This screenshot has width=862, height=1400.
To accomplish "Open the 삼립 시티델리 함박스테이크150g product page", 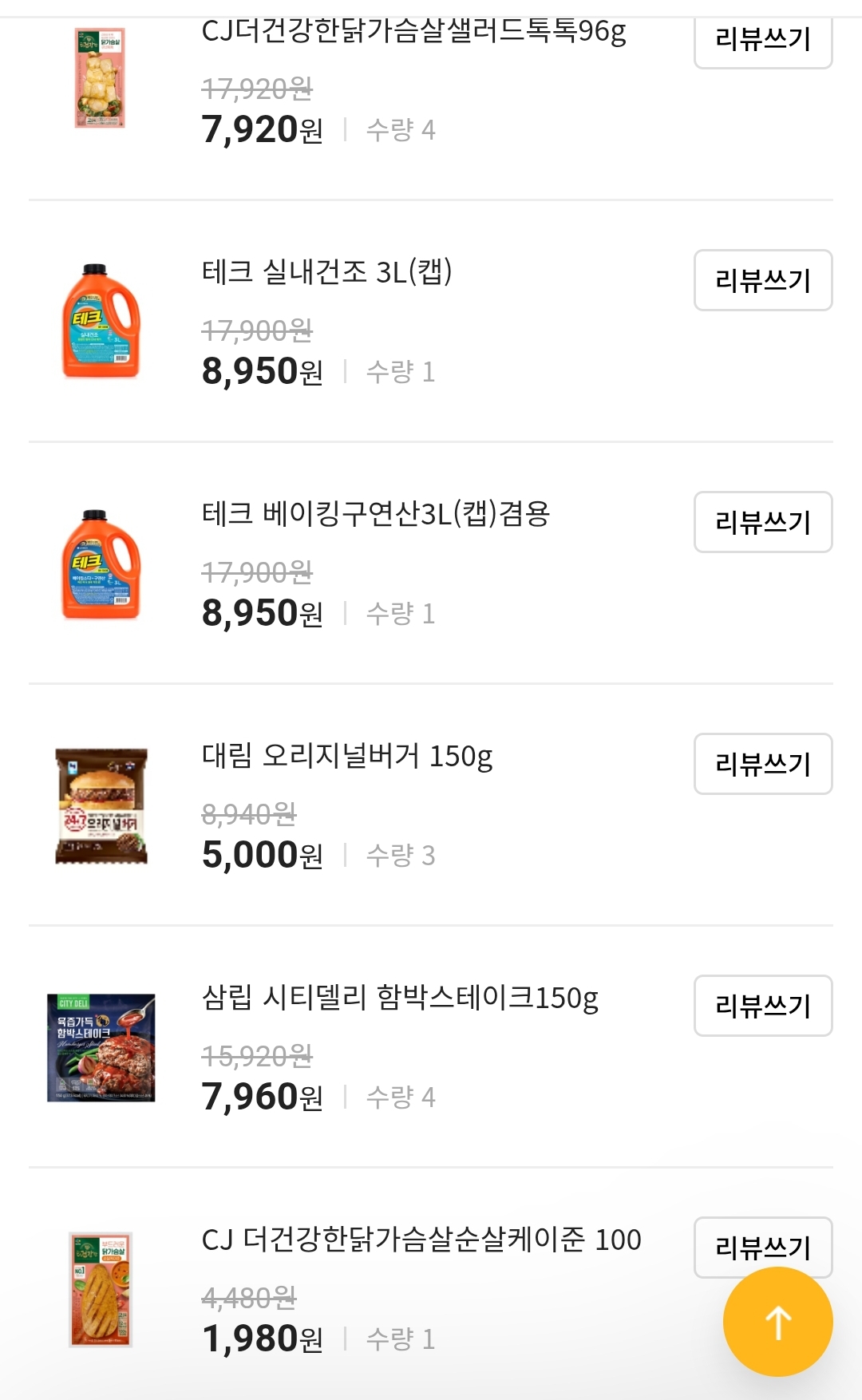I will (401, 996).
